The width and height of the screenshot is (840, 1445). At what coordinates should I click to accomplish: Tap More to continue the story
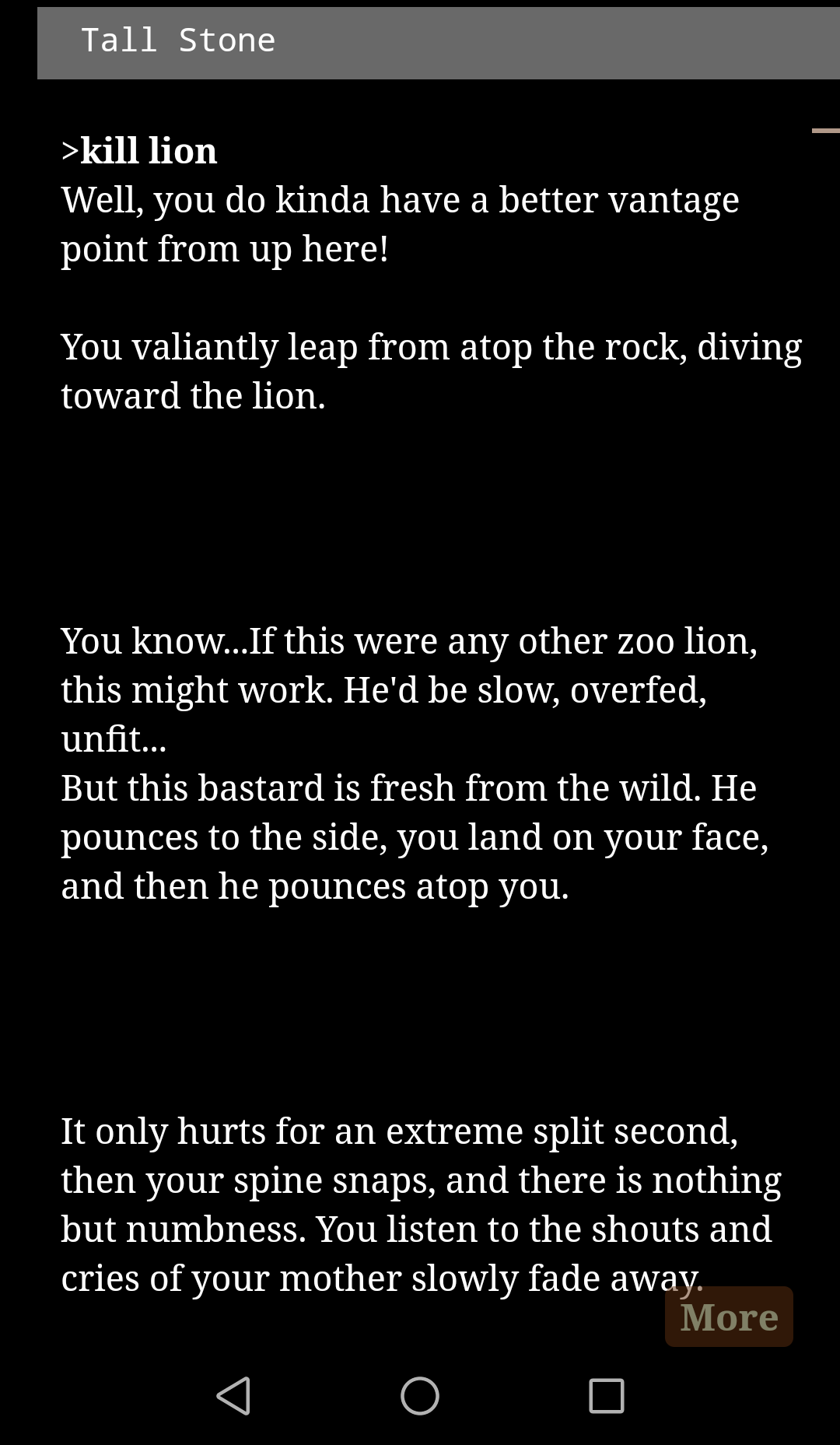(x=729, y=1317)
